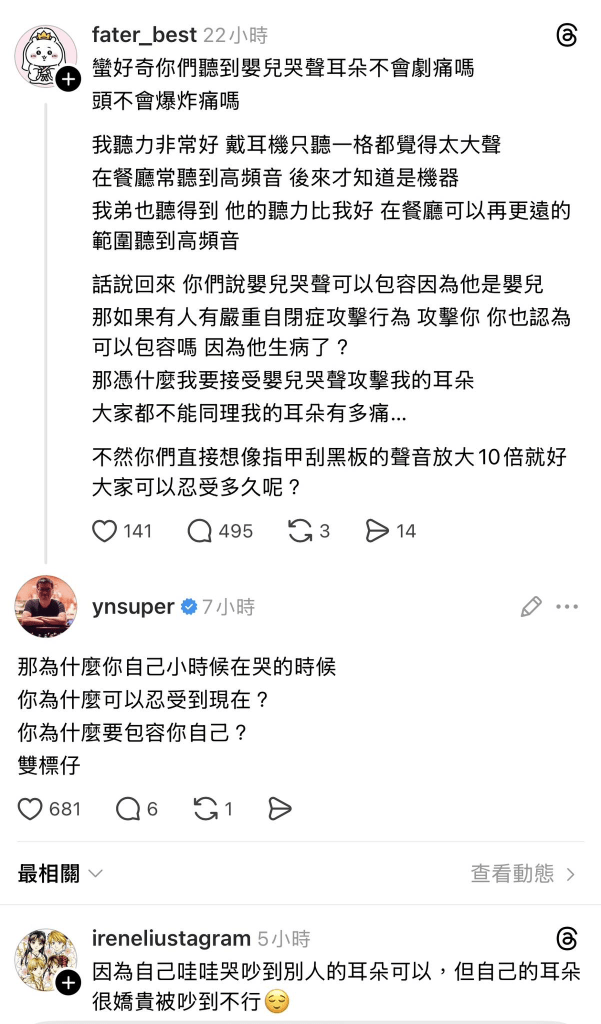Follow ireneliustagram via avatar plus badge
This screenshot has height=1024, width=601.
tap(68, 984)
